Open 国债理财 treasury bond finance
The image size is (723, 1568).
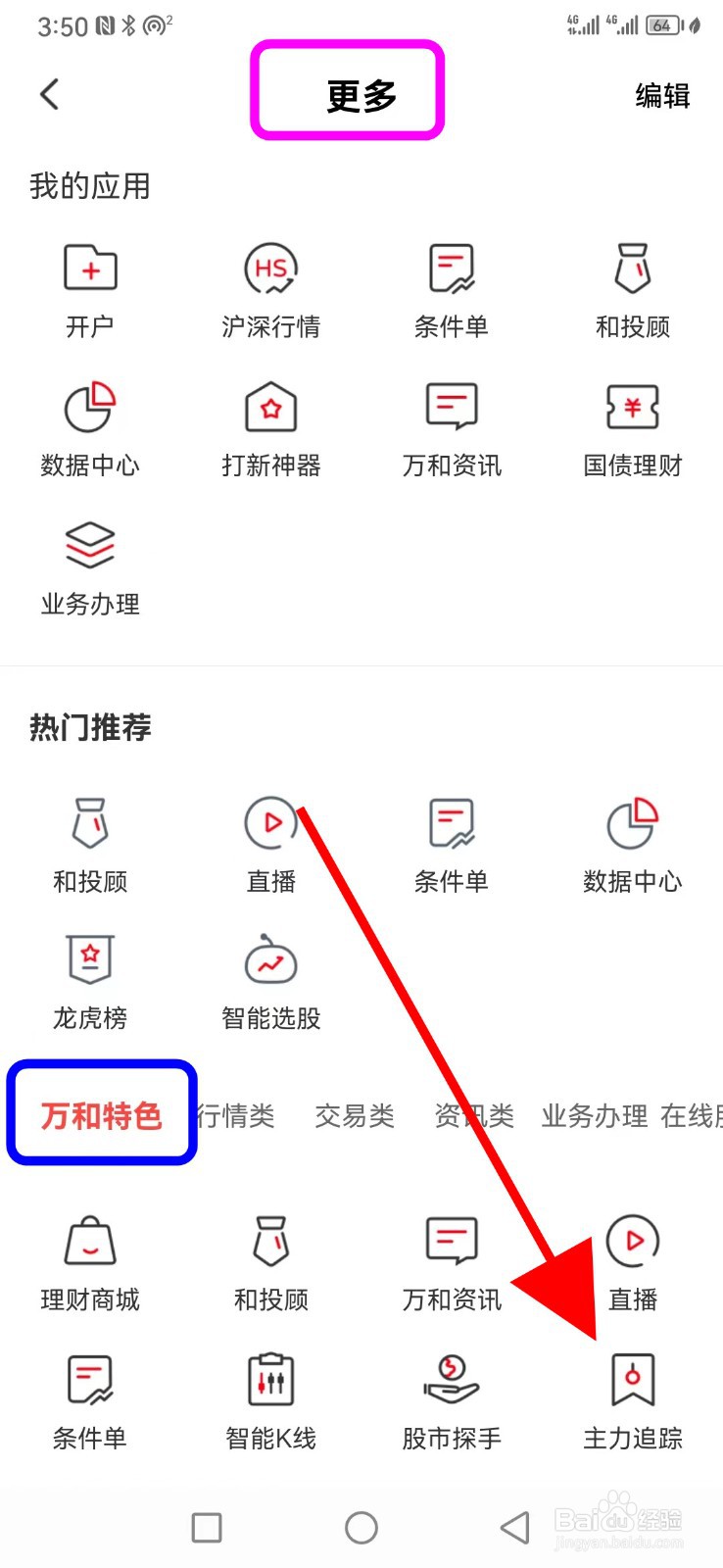click(x=632, y=427)
